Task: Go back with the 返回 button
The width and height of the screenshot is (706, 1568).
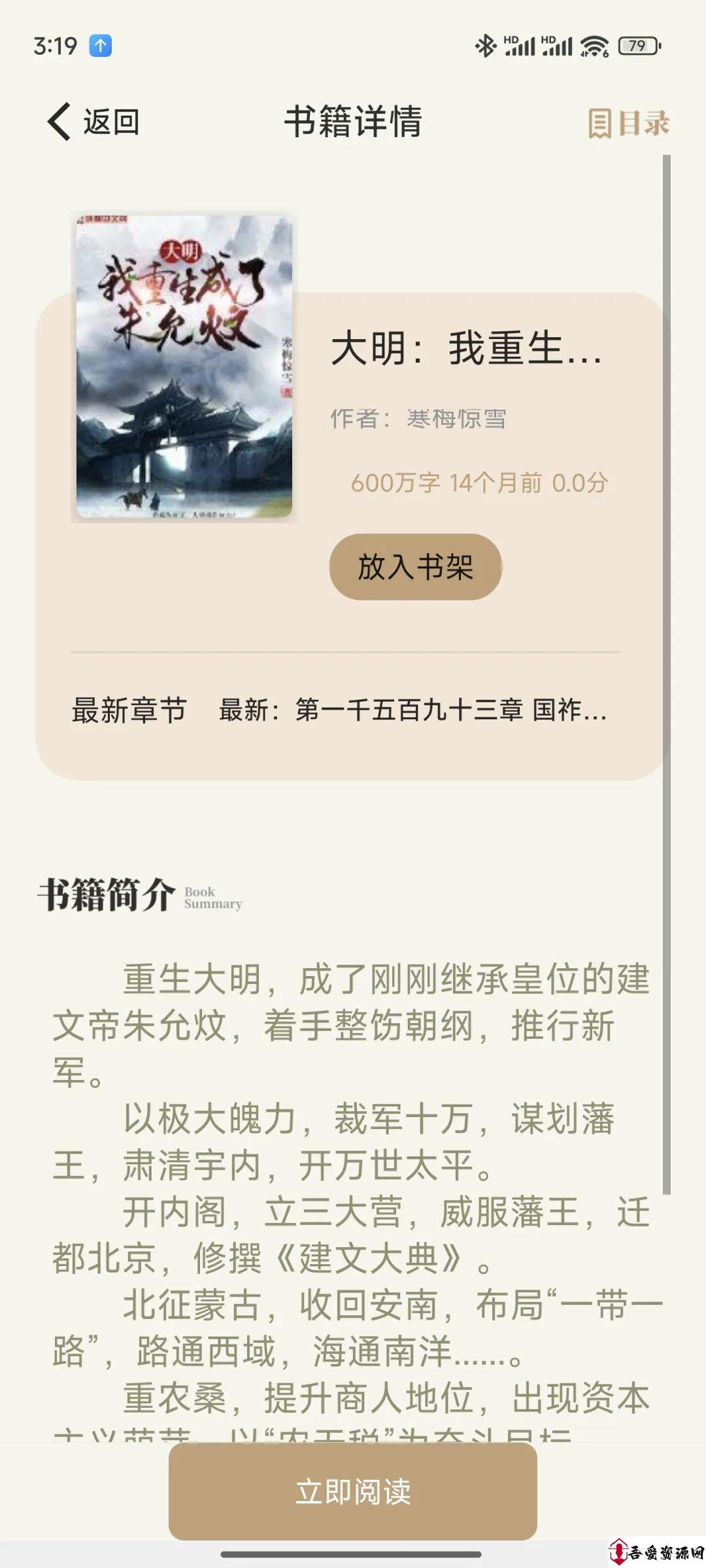Action: pos(93,122)
